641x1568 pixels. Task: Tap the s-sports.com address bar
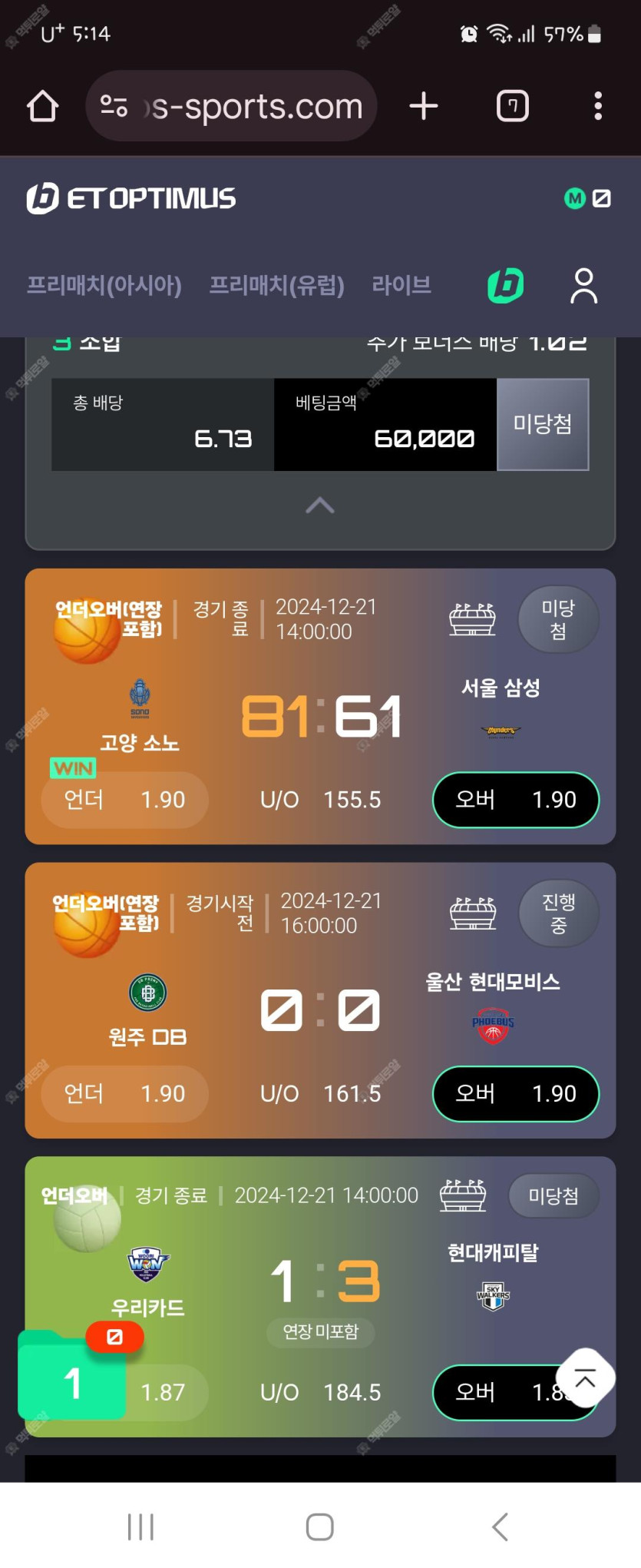(x=231, y=106)
